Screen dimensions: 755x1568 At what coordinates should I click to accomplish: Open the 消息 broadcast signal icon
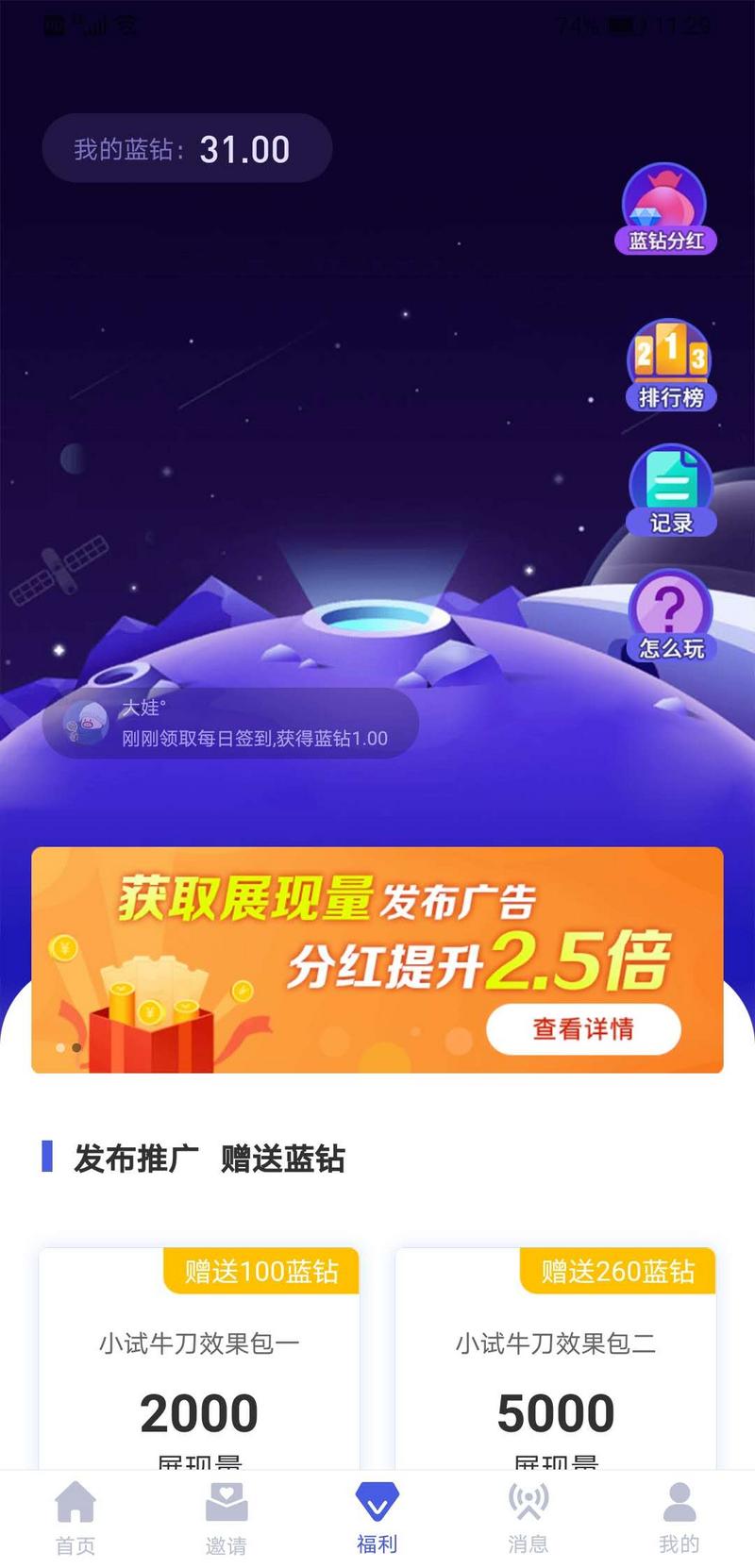[x=528, y=1502]
